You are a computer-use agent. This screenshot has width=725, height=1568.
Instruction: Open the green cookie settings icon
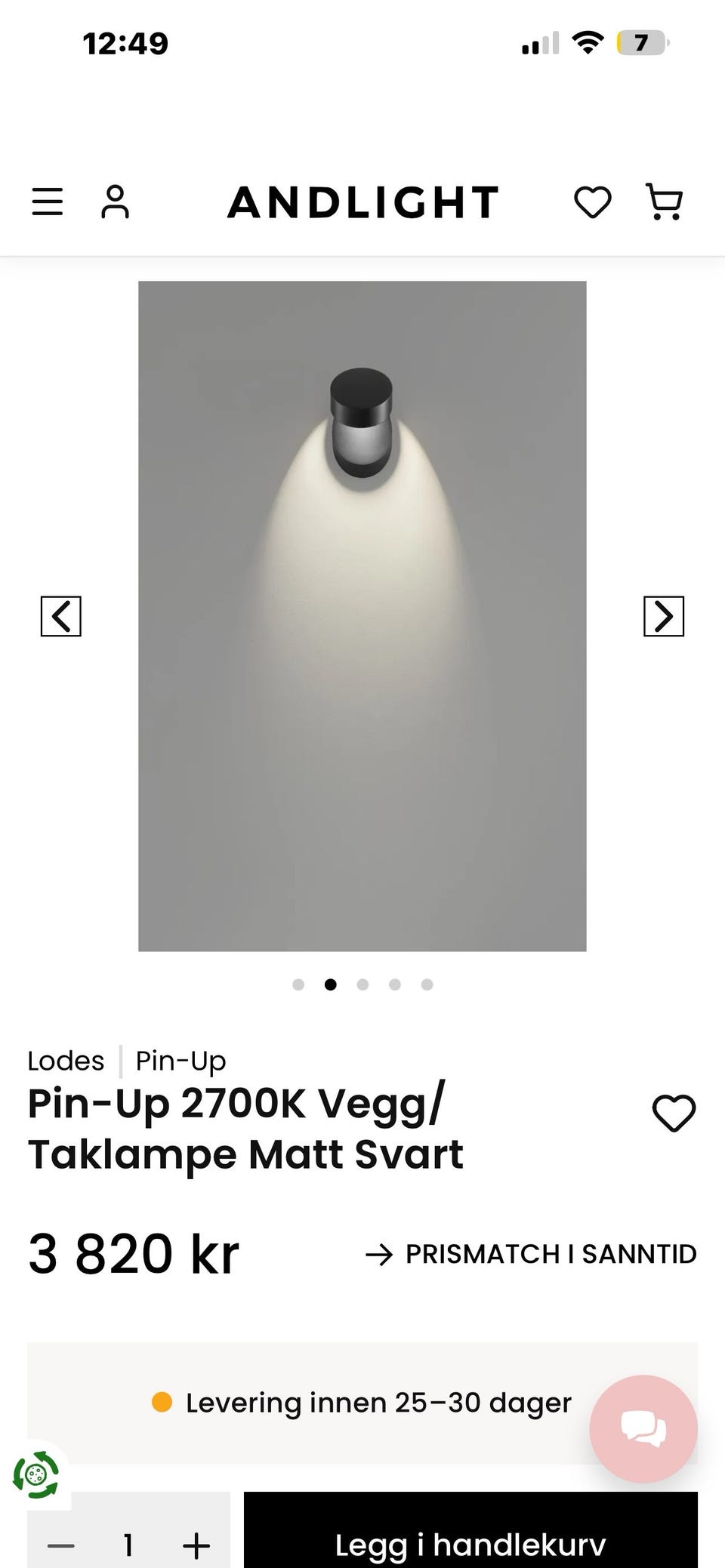[x=35, y=1474]
